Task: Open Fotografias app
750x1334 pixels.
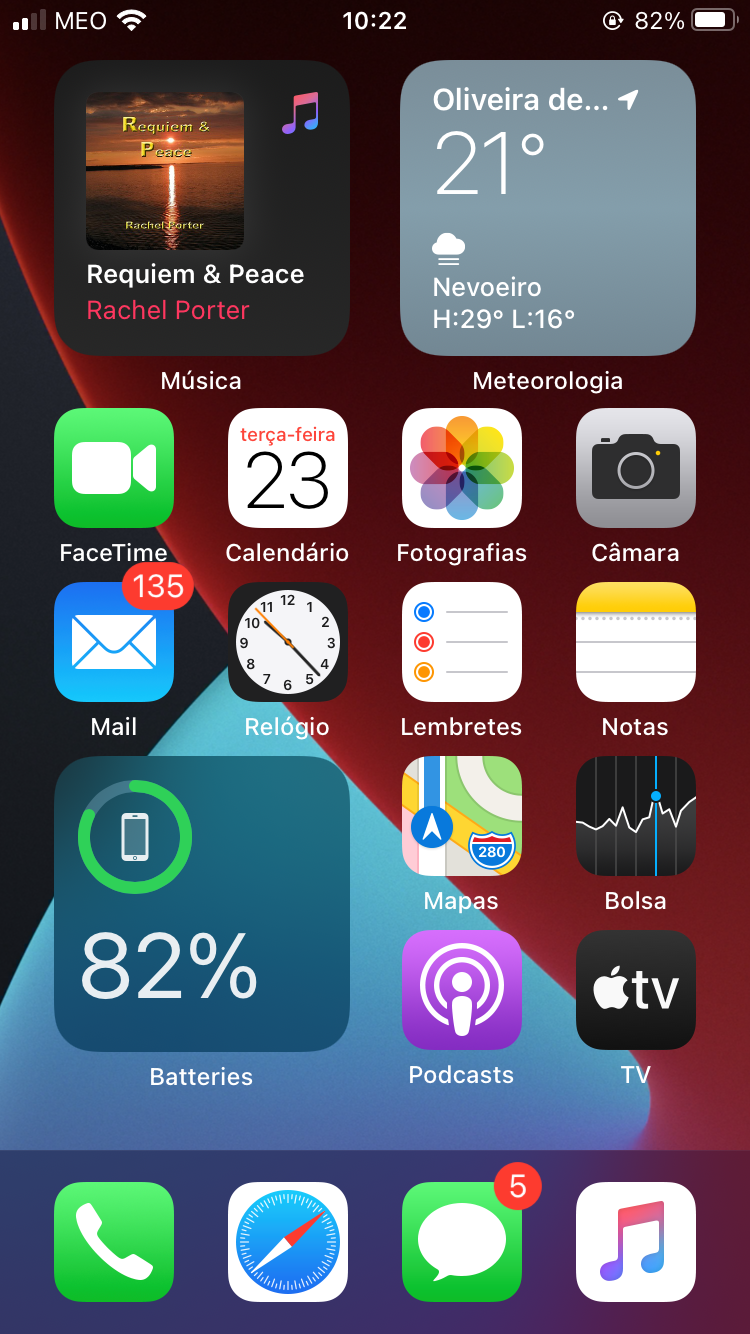Action: coord(462,468)
